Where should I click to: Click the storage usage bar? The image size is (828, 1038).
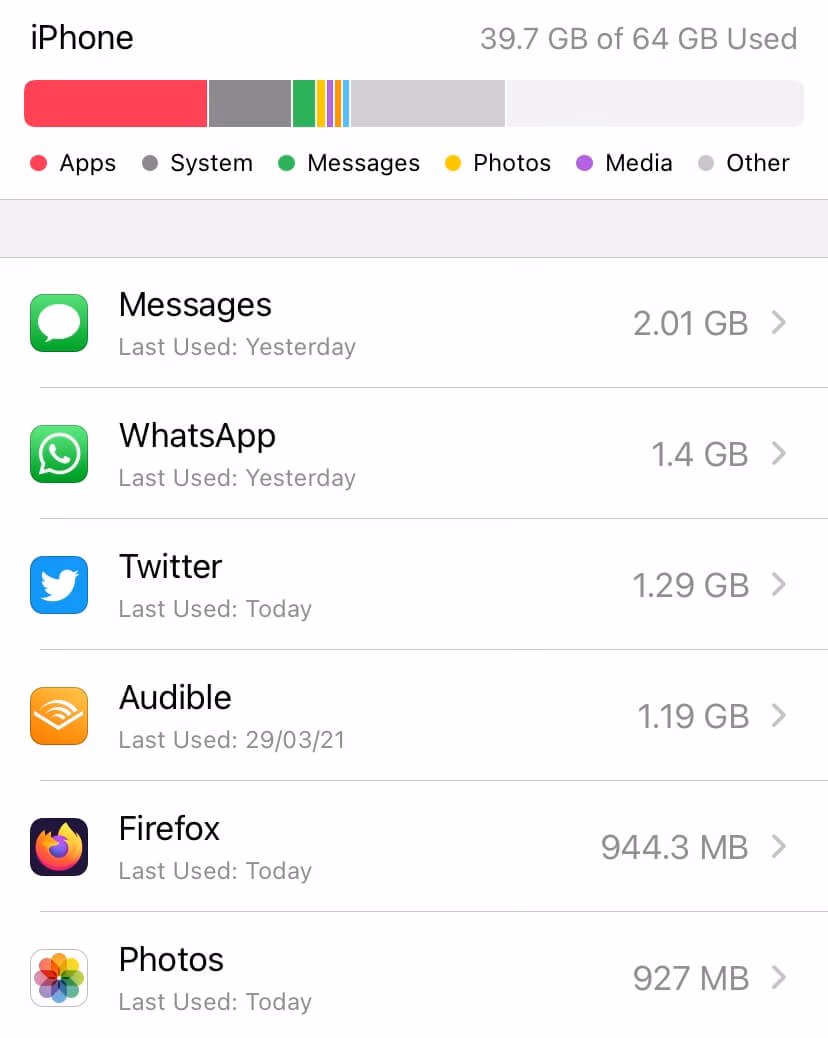point(414,103)
